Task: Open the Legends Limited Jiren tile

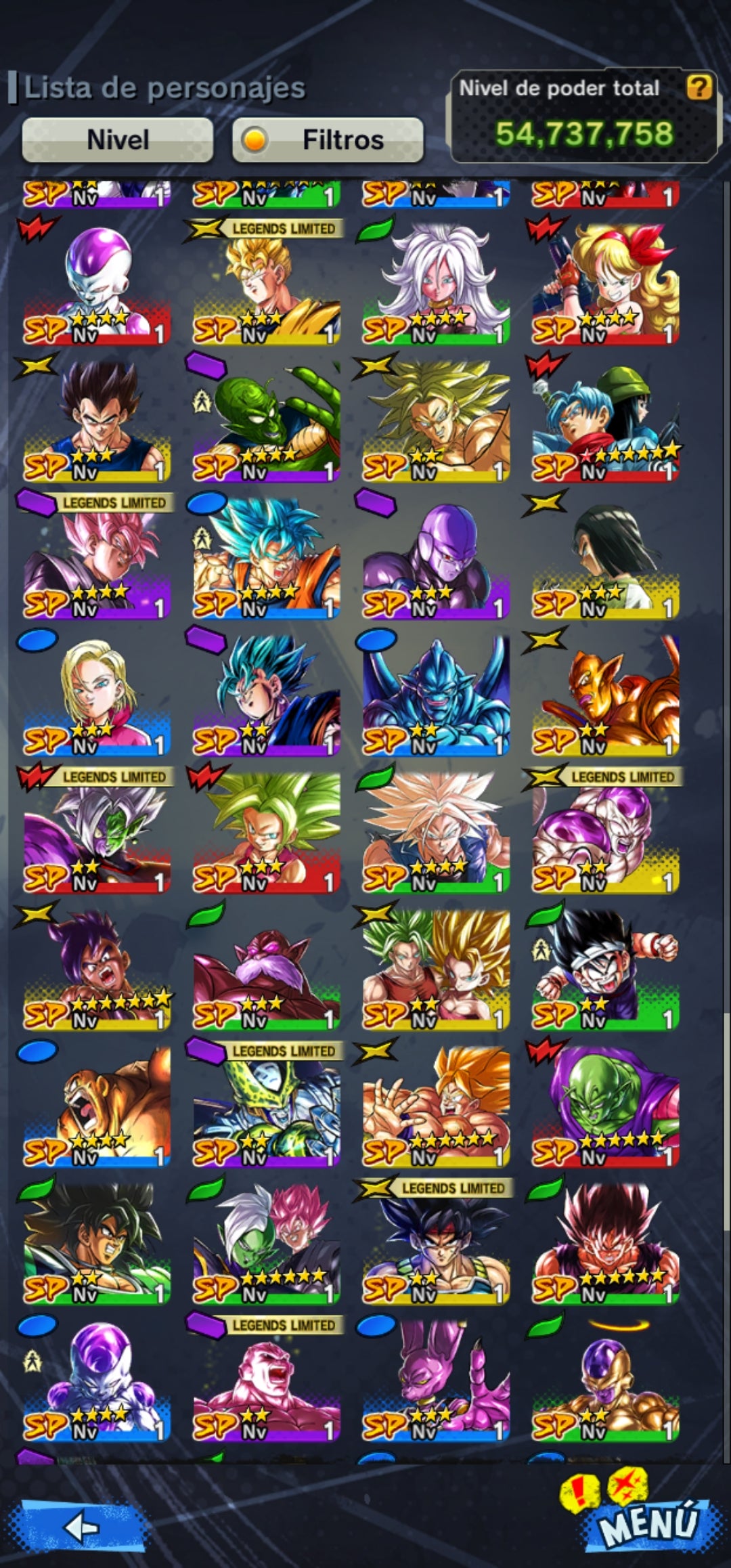Action: pyautogui.click(x=267, y=1381)
